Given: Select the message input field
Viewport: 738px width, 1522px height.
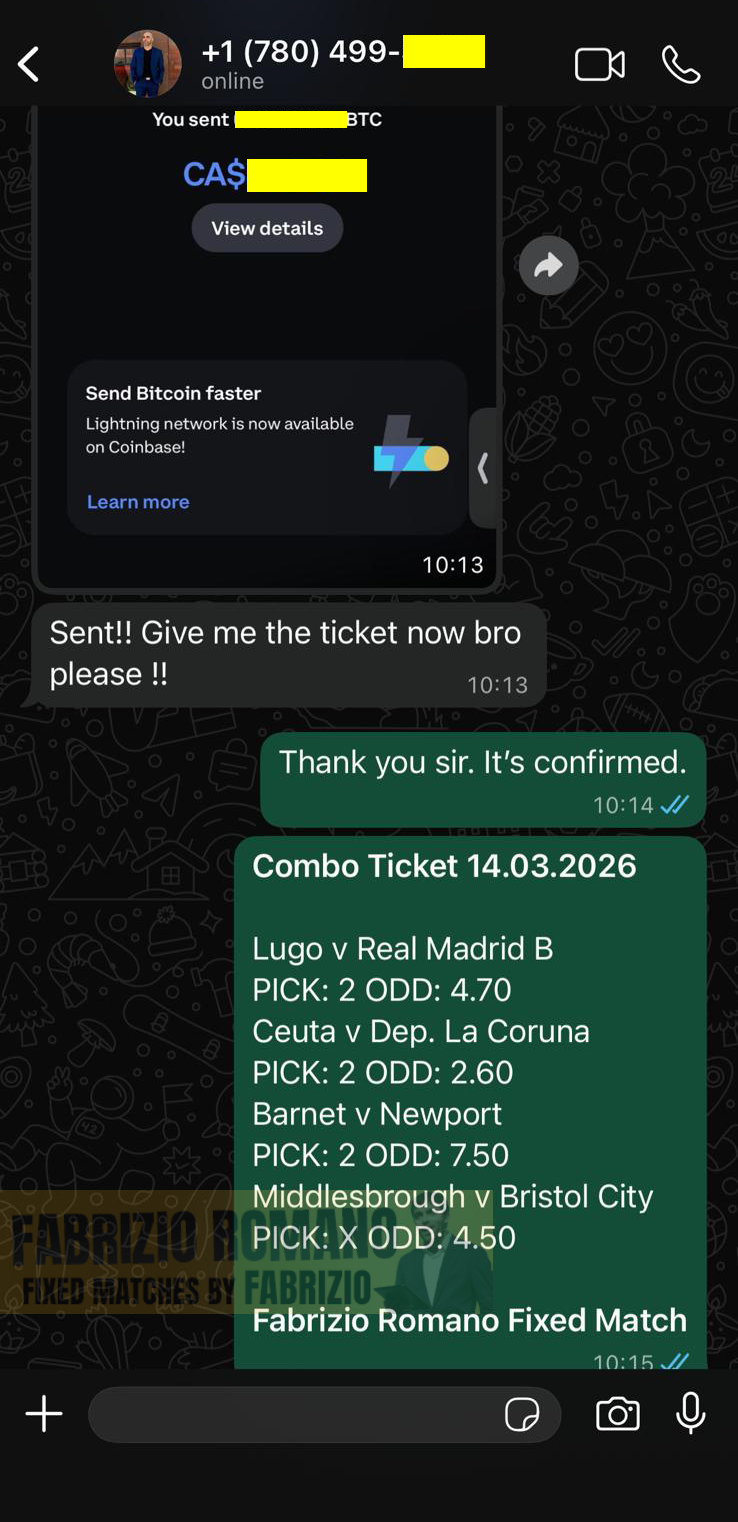Looking at the screenshot, I should (300, 1414).
